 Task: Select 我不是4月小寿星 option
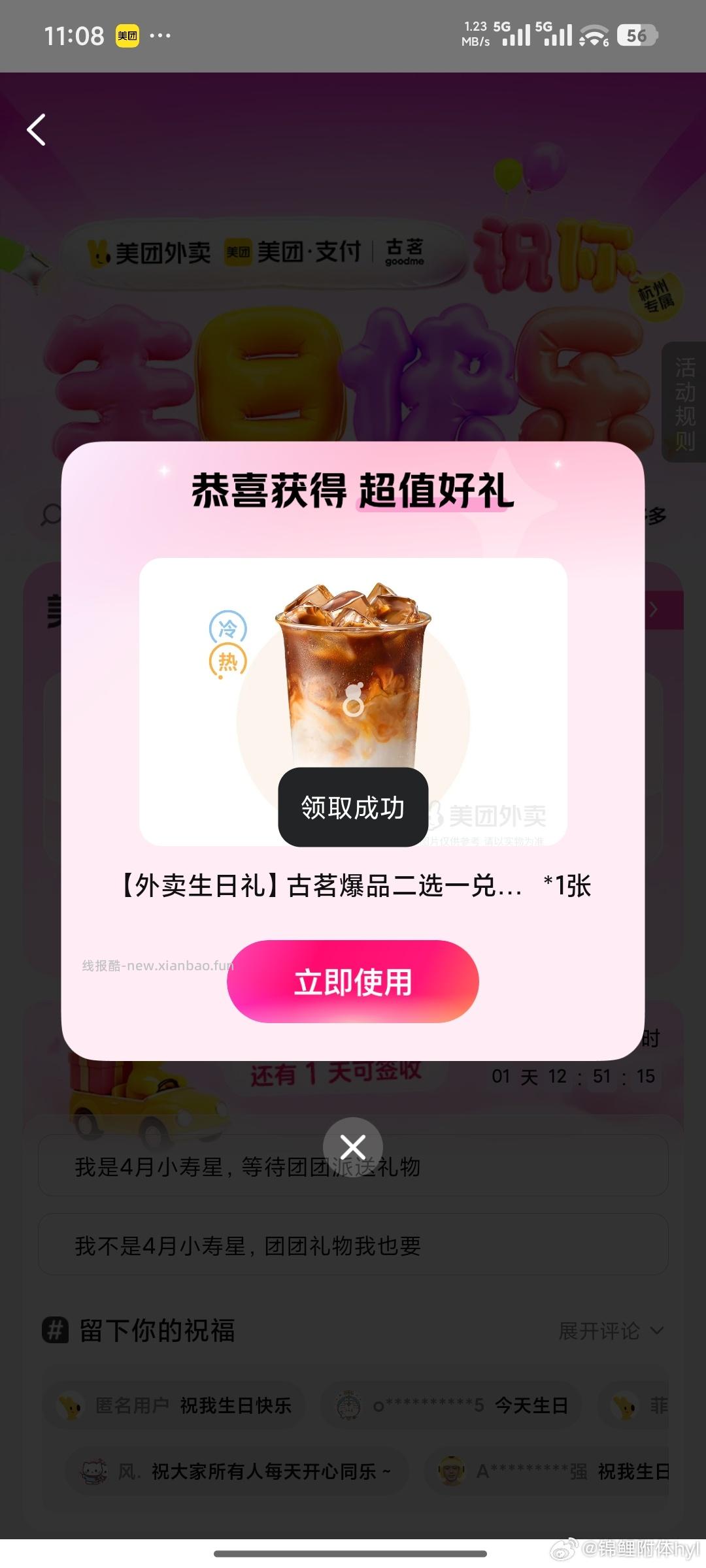(x=353, y=1245)
